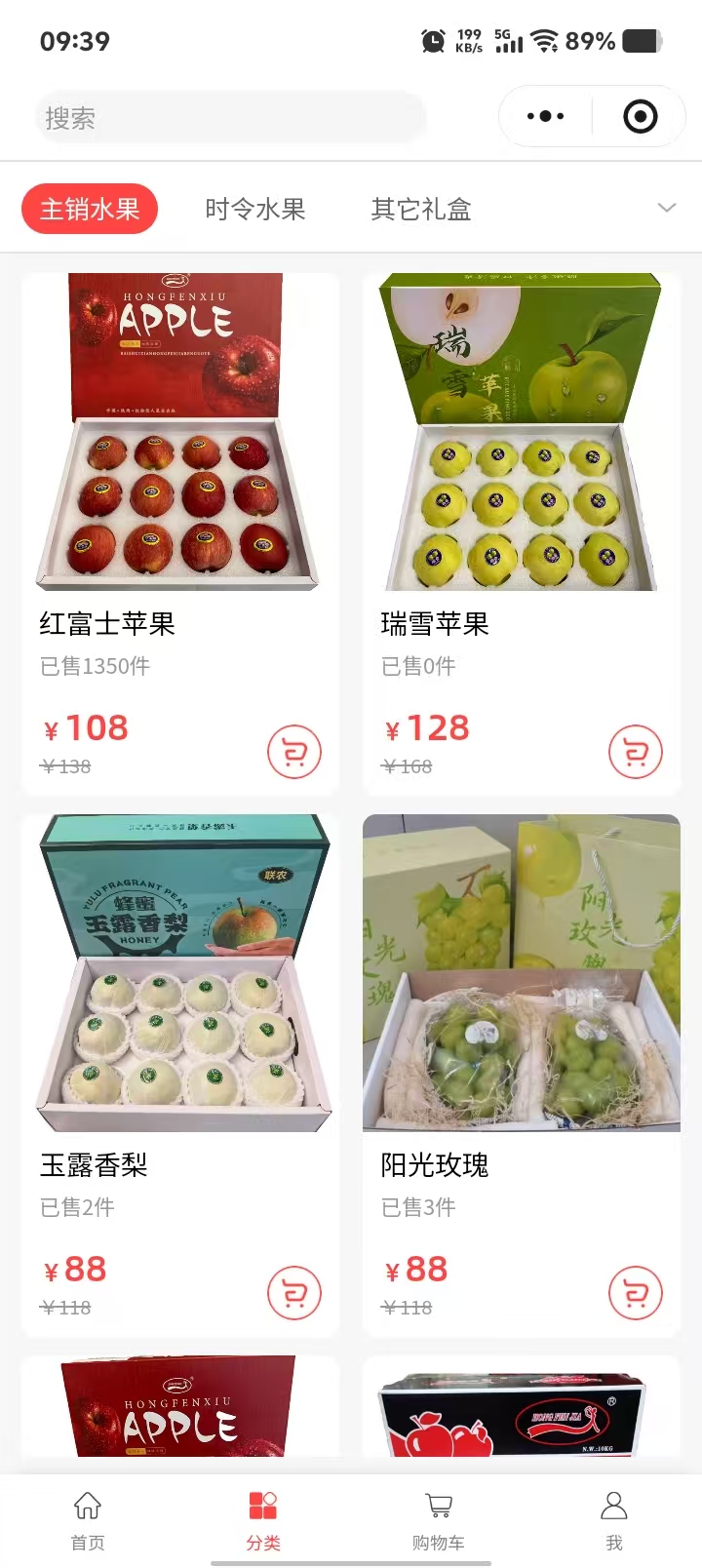Select the 主销水果 category tab
The image size is (702, 1568).
pos(90,209)
